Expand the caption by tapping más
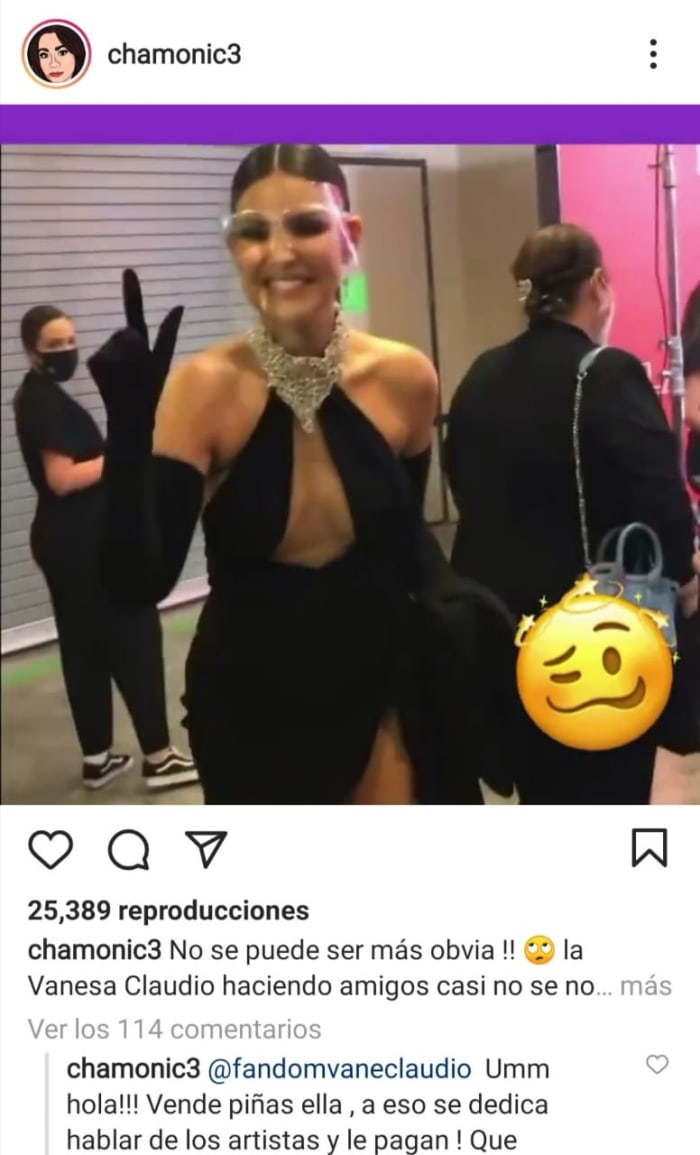 click(x=645, y=987)
